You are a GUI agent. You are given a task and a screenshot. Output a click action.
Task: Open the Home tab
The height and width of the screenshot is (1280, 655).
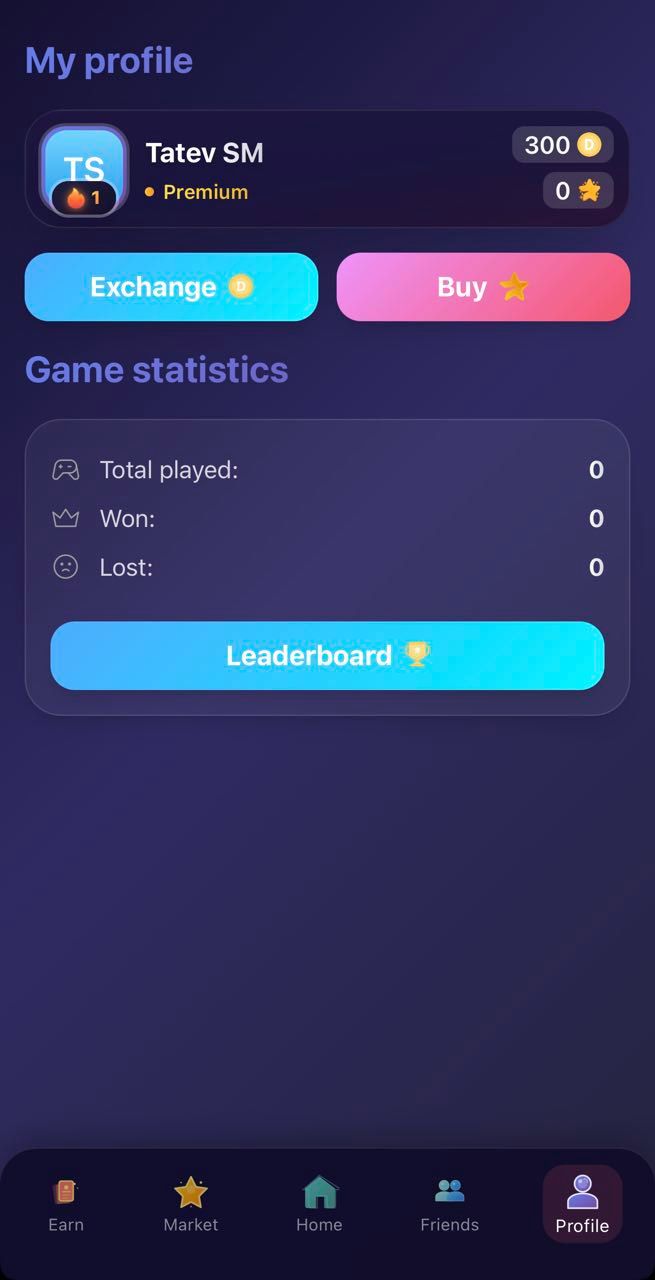(319, 1204)
